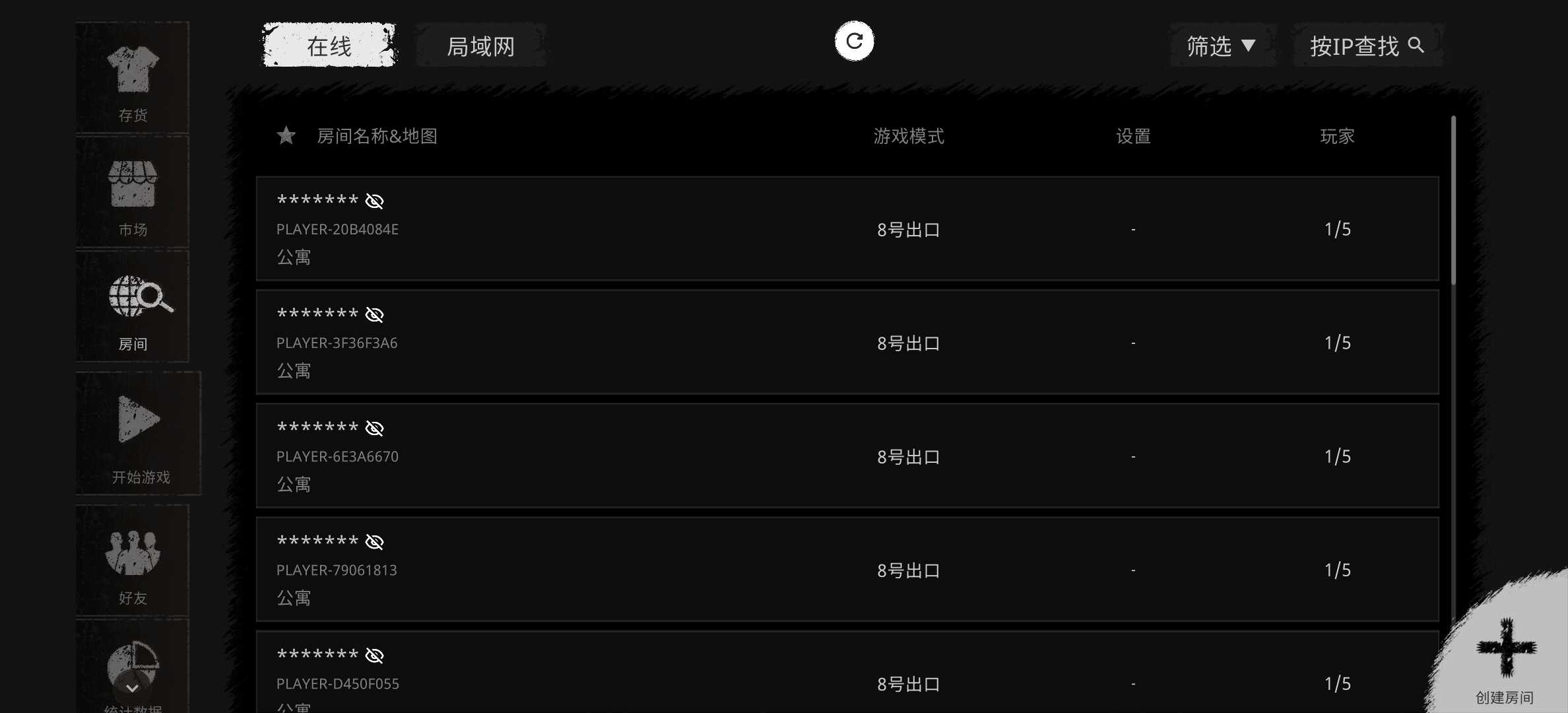Join room PLAYER-6E3A6670
Image resolution: width=1568 pixels, height=713 pixels.
click(847, 456)
